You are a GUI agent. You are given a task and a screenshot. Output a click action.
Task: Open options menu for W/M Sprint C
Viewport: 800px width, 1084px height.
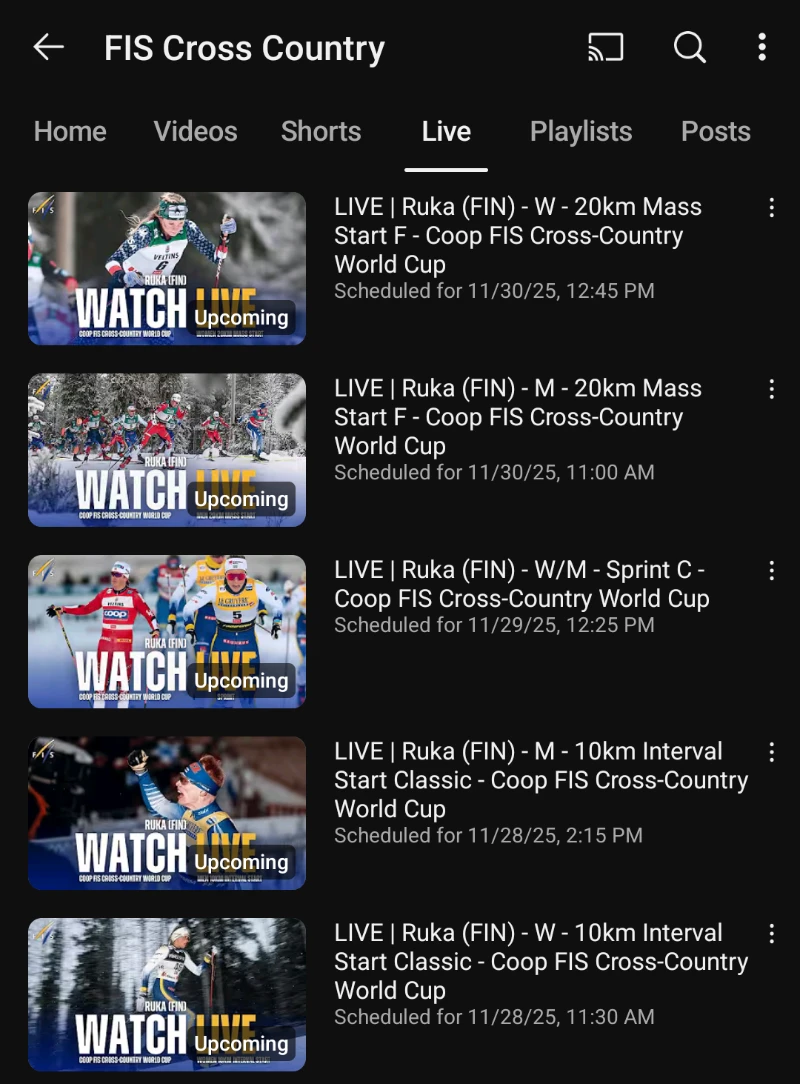pyautogui.click(x=771, y=571)
